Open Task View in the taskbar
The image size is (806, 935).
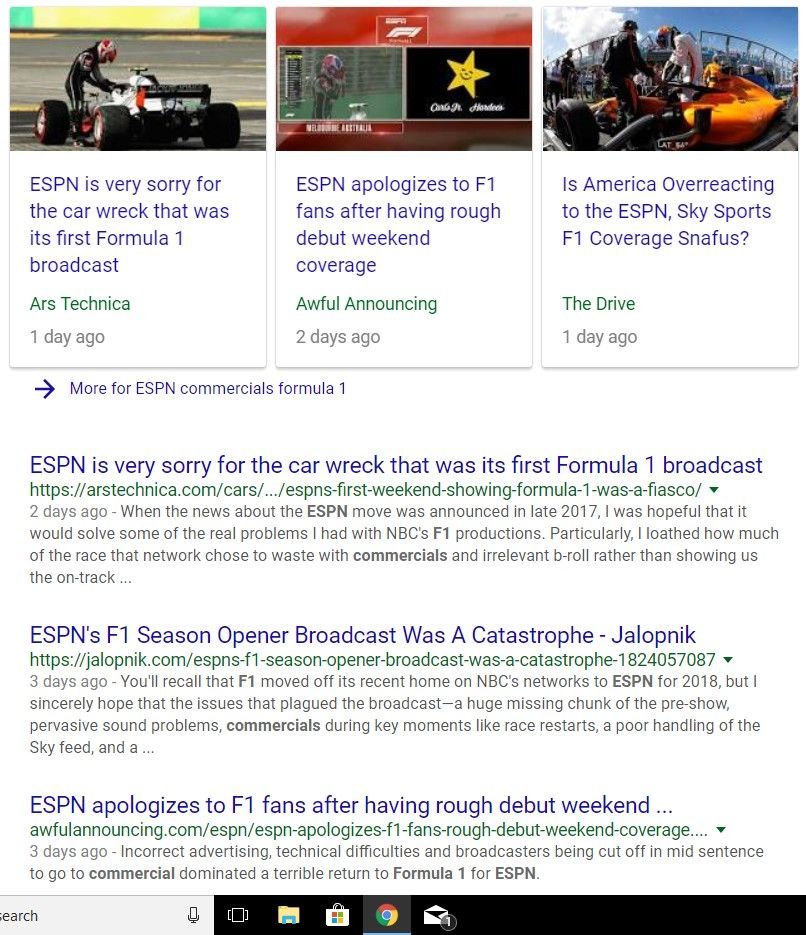pos(238,915)
